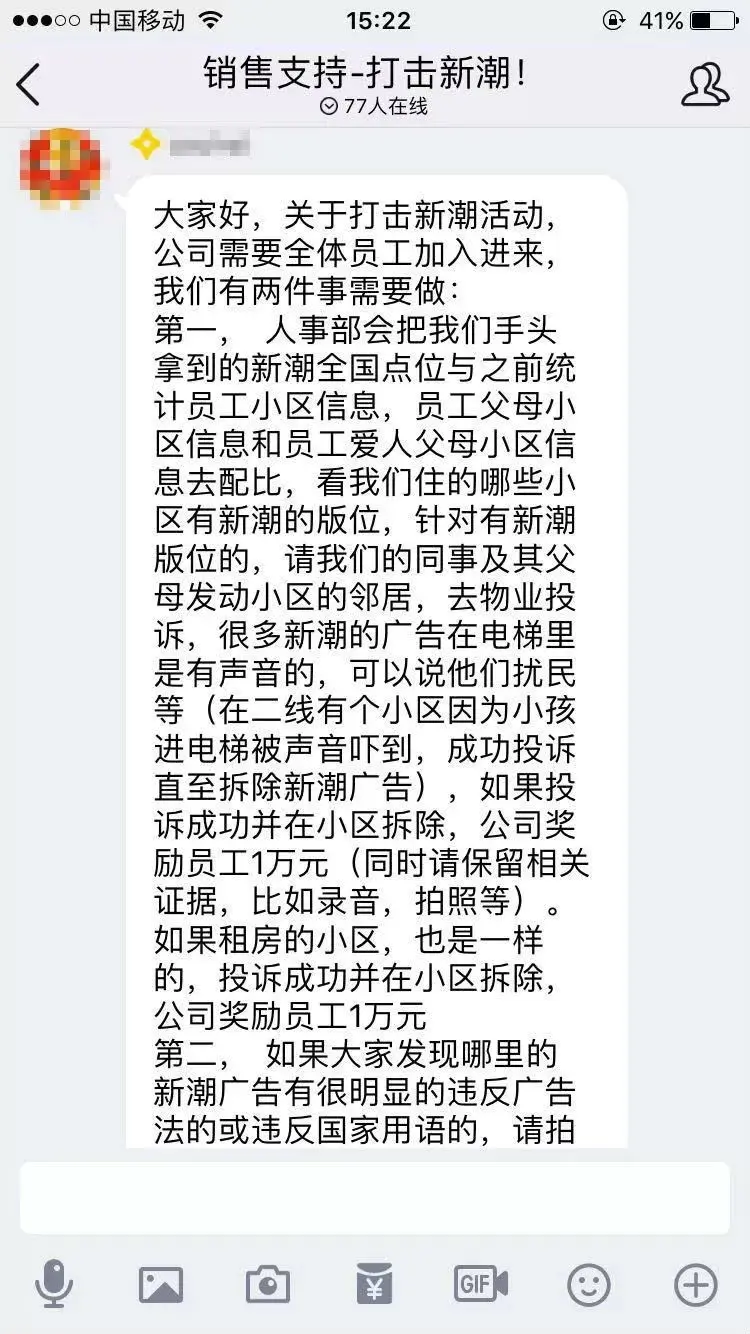Open the photo gallery picker
The width and height of the screenshot is (750, 1334).
[x=161, y=1284]
